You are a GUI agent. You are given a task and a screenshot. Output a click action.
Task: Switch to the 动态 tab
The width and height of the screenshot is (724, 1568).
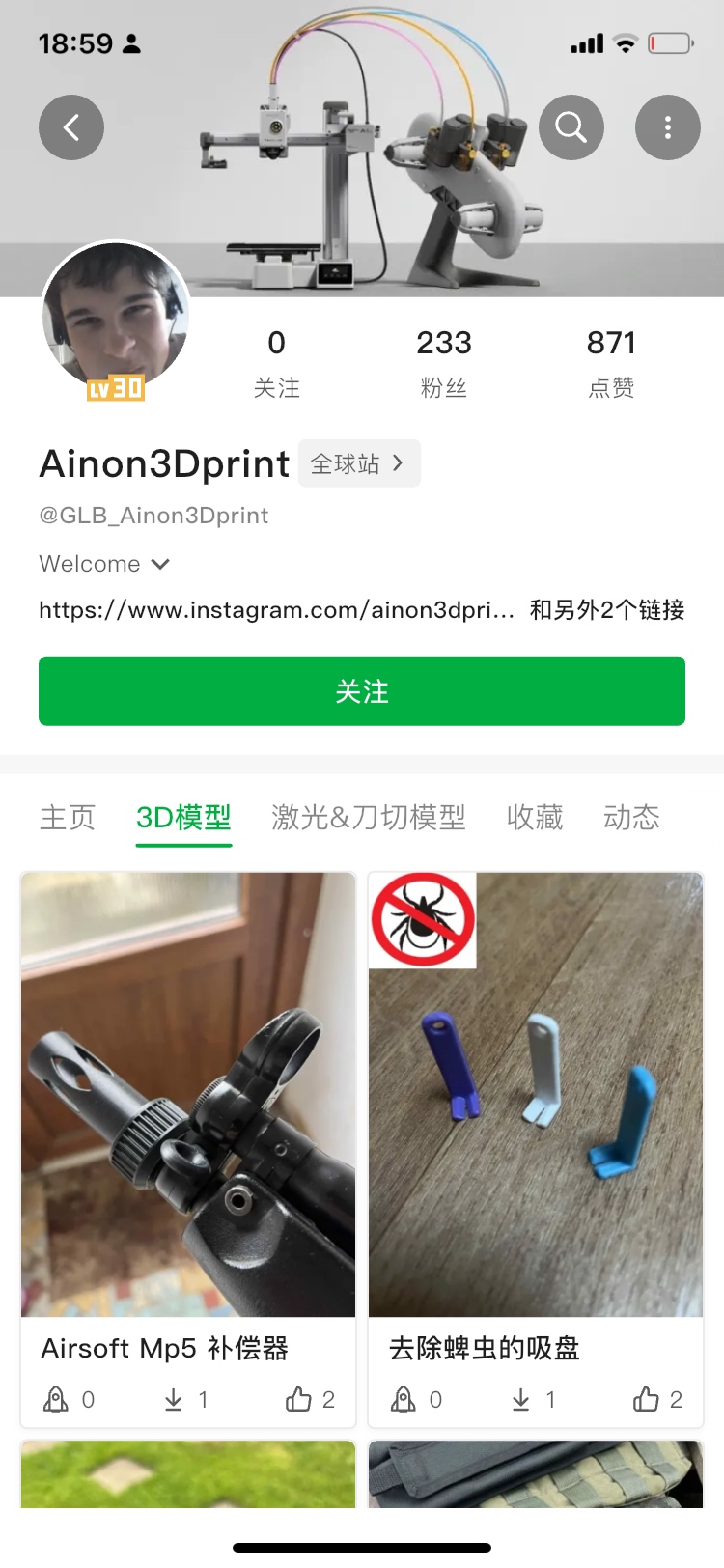pos(631,818)
